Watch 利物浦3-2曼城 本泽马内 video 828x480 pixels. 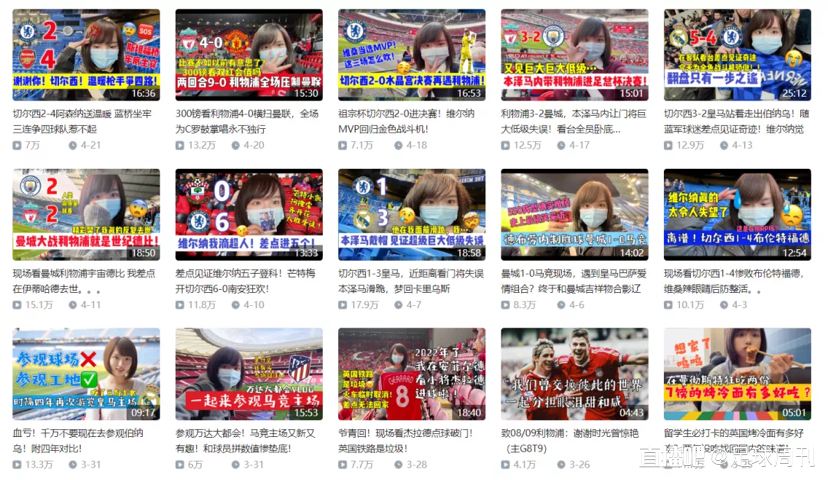tap(574, 55)
